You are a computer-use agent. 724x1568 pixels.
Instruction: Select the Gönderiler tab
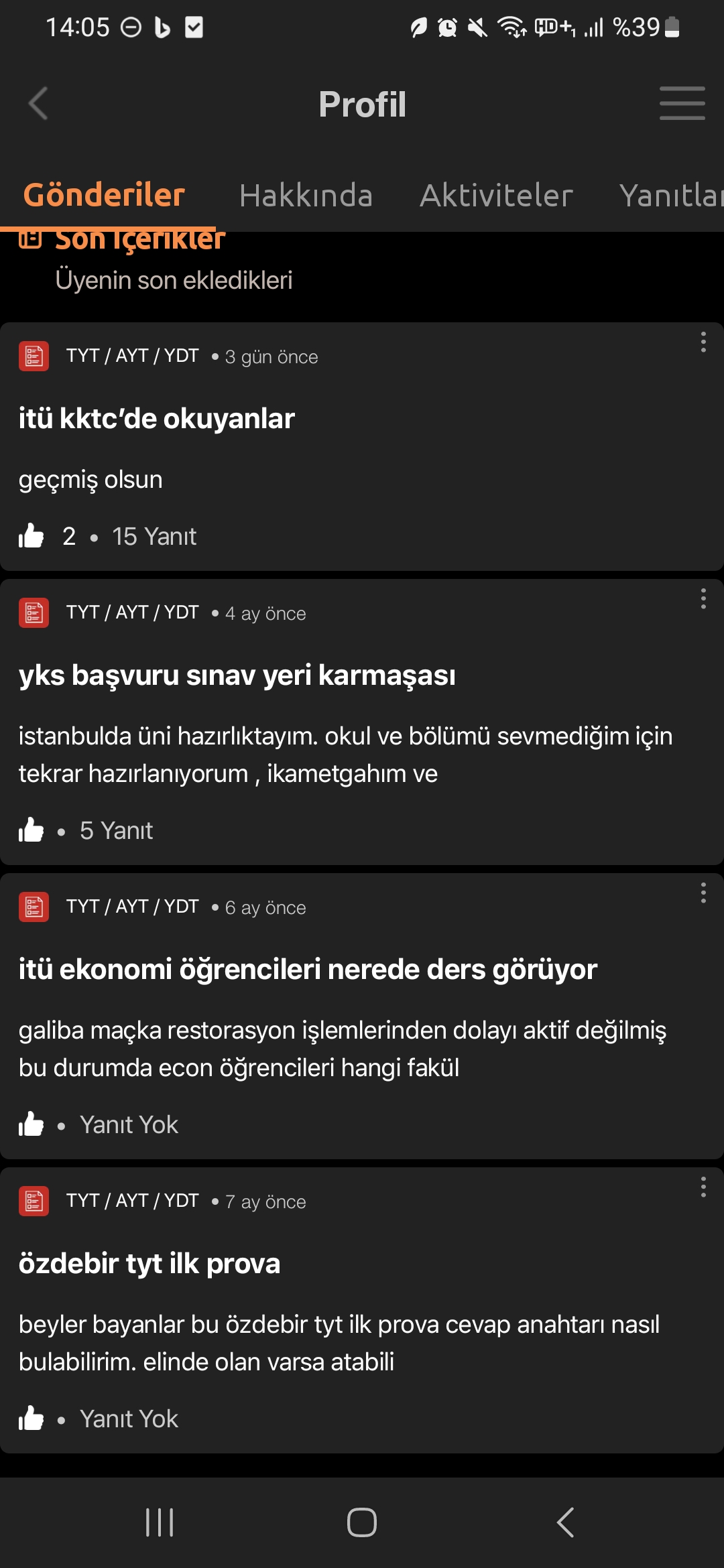coord(104,196)
